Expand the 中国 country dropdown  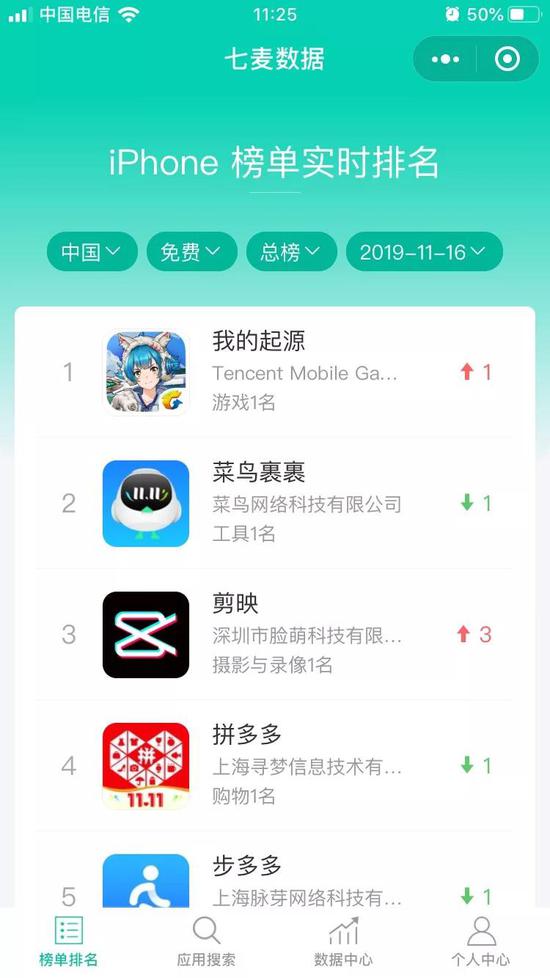(x=92, y=252)
